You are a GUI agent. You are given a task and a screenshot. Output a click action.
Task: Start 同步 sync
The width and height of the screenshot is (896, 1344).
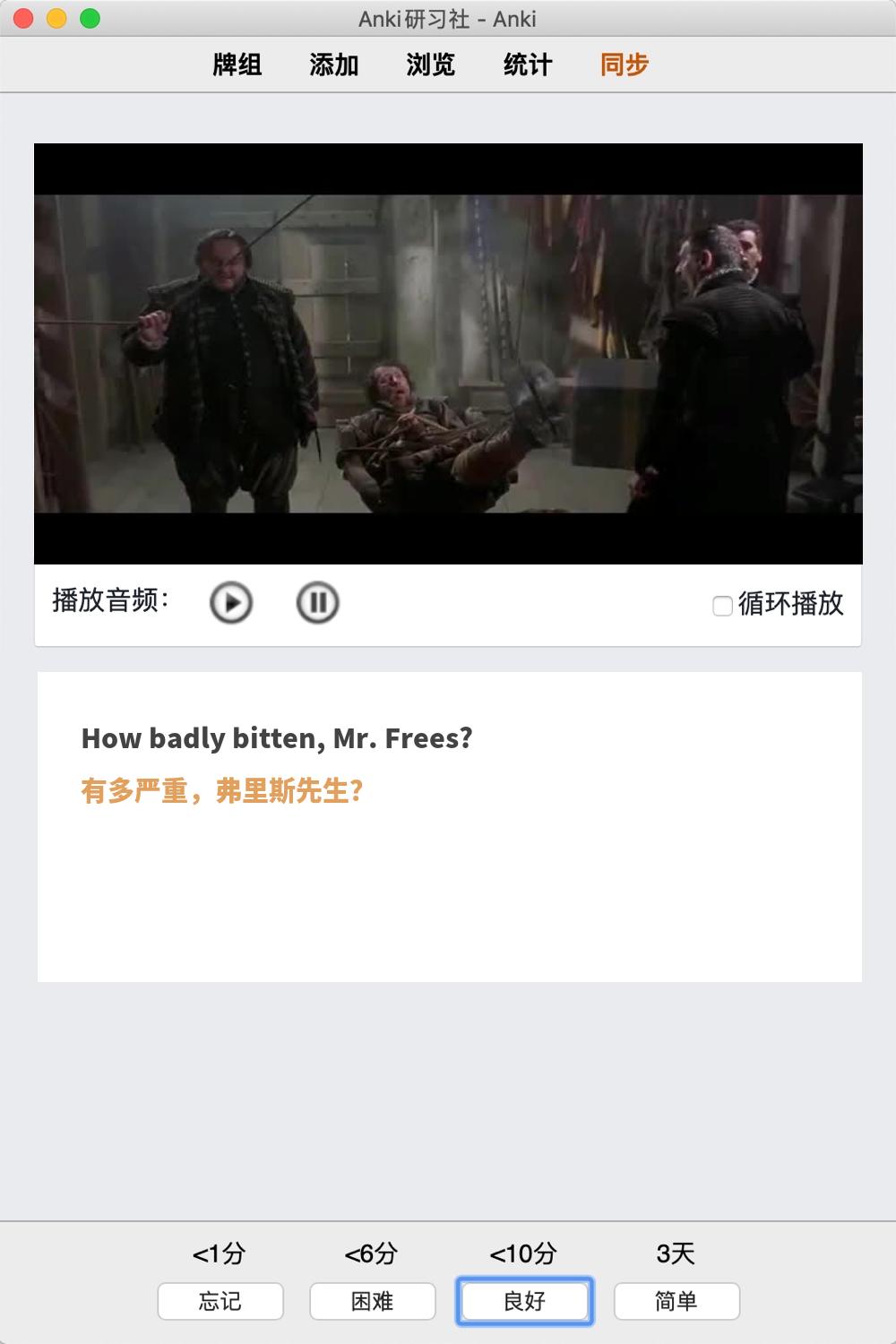point(625,65)
